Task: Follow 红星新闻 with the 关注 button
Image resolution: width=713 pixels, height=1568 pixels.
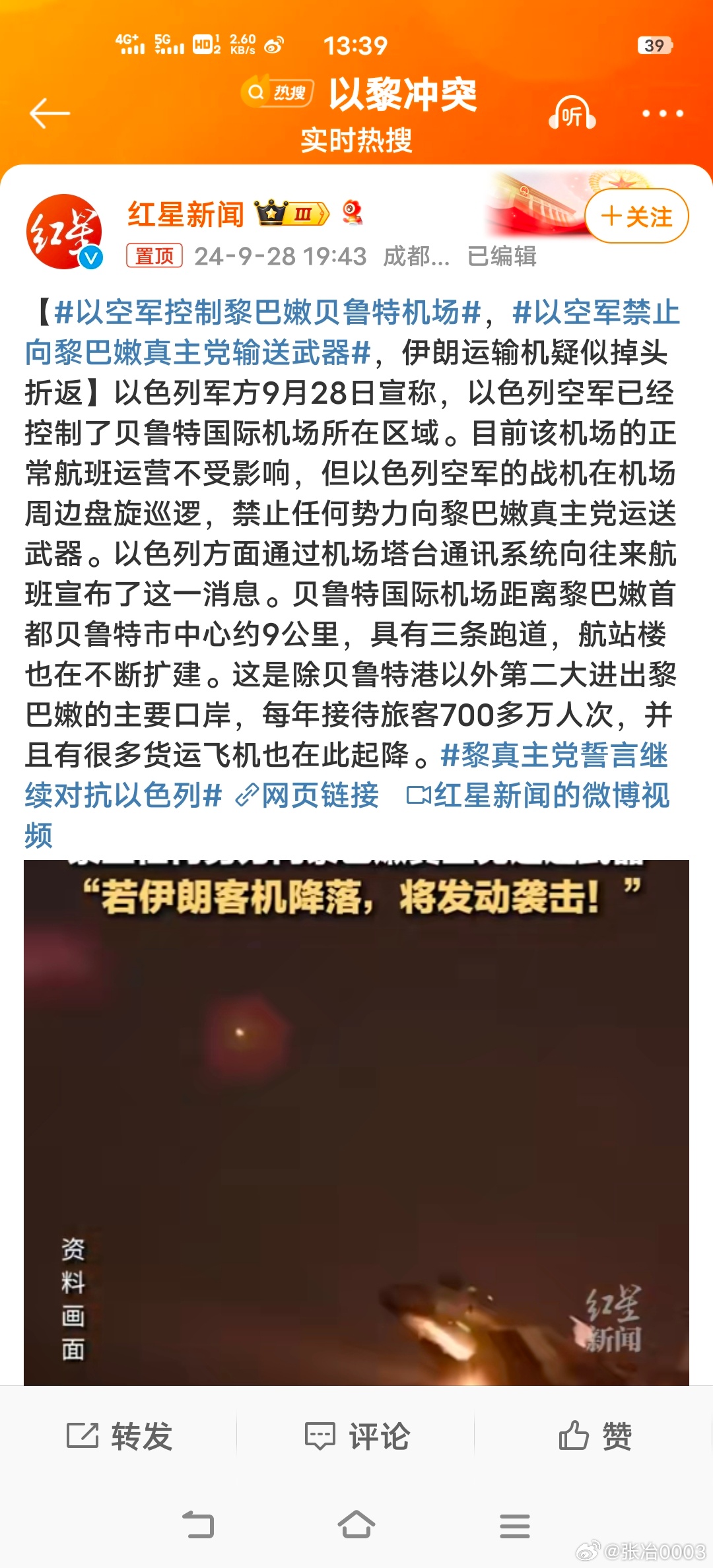Action: coord(636,216)
